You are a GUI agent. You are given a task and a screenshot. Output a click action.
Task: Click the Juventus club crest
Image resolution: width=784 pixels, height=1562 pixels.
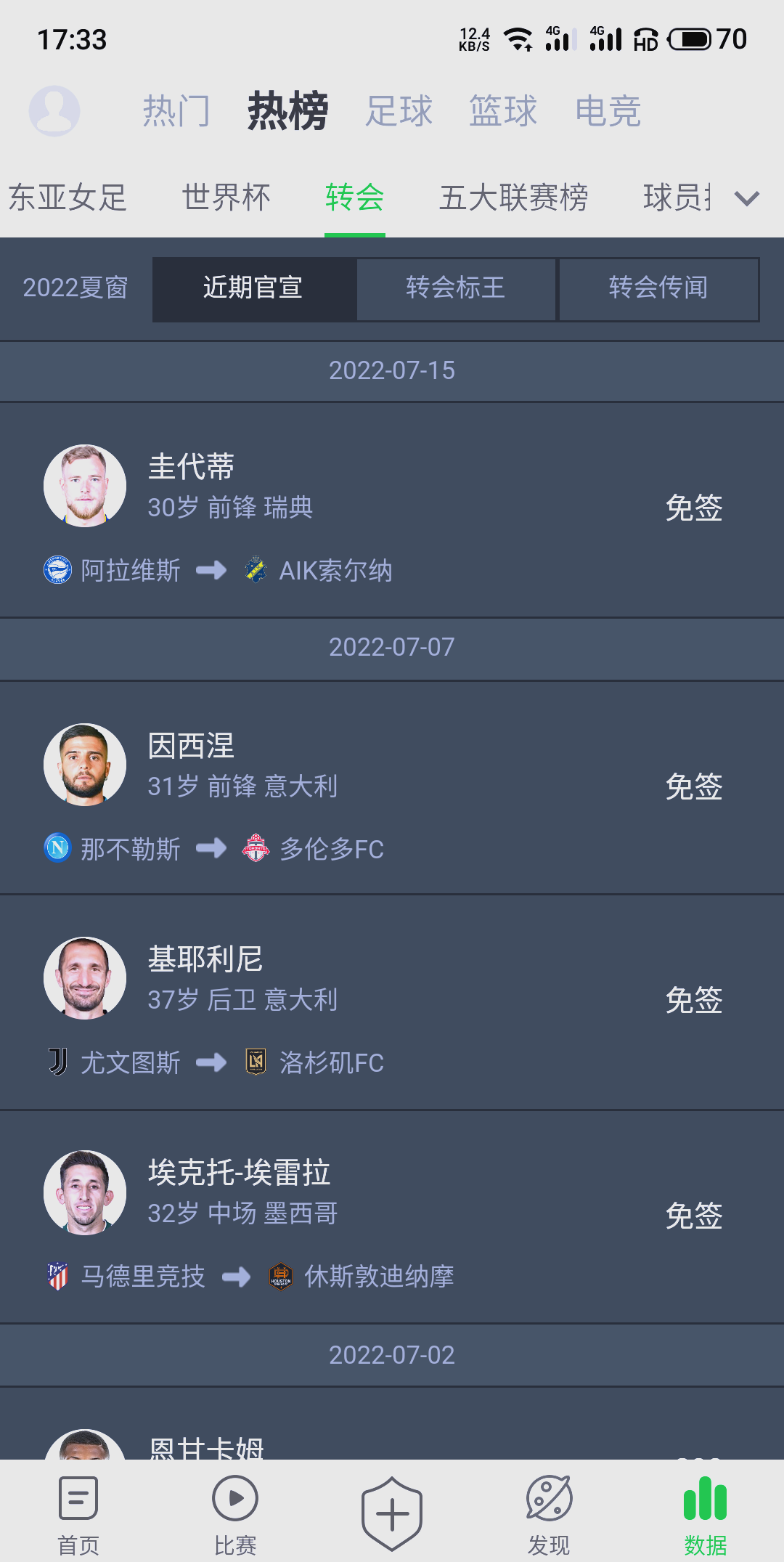point(59,1062)
